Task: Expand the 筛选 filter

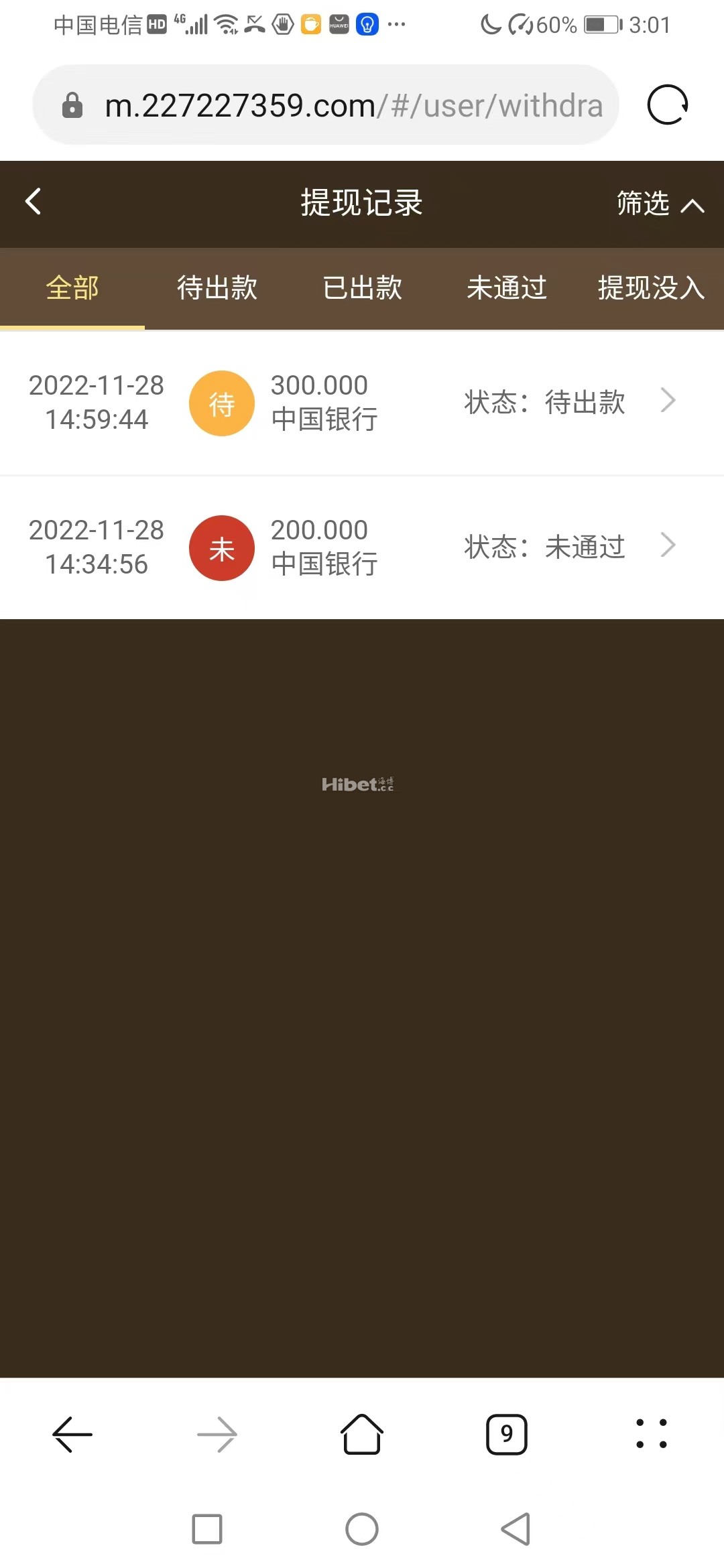Action: coord(660,203)
